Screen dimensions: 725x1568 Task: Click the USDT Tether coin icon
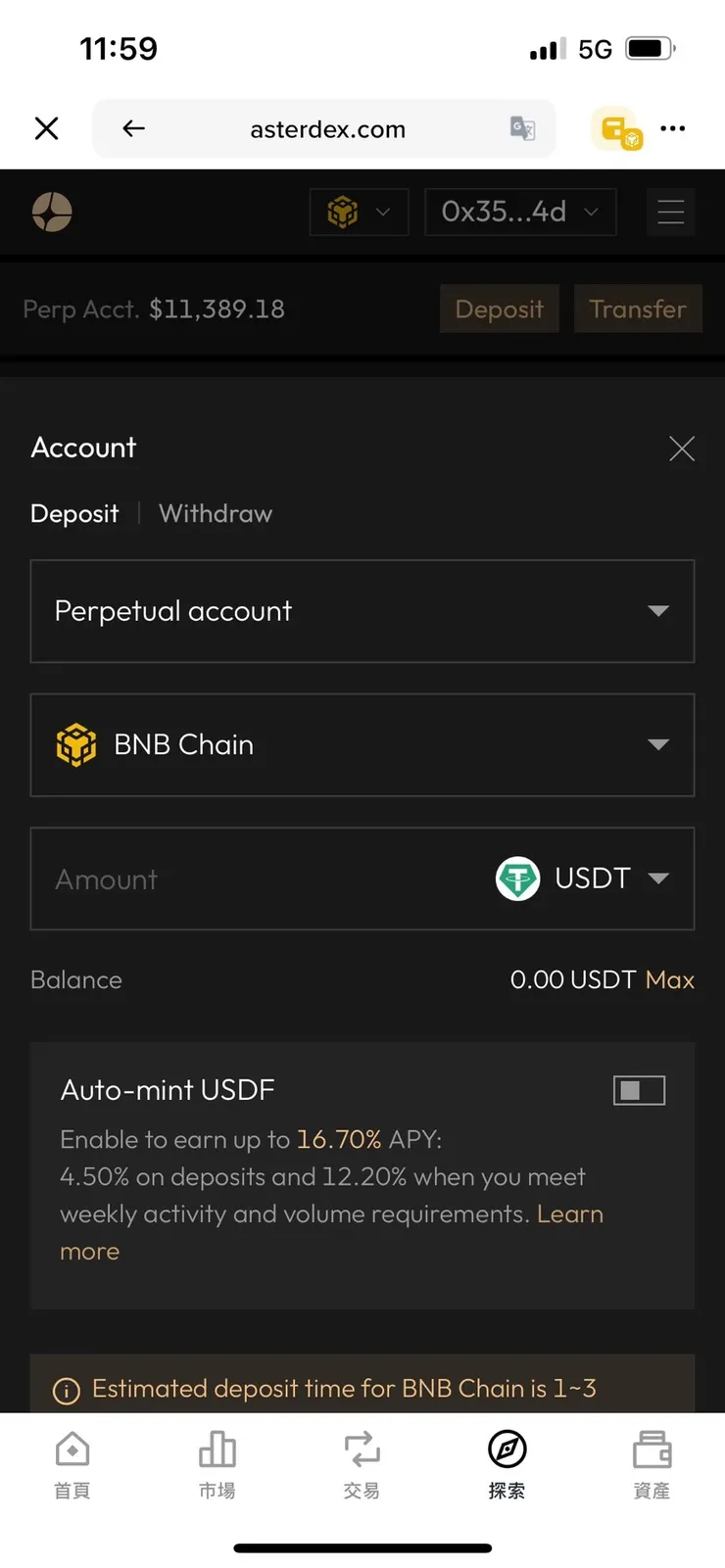tap(518, 879)
